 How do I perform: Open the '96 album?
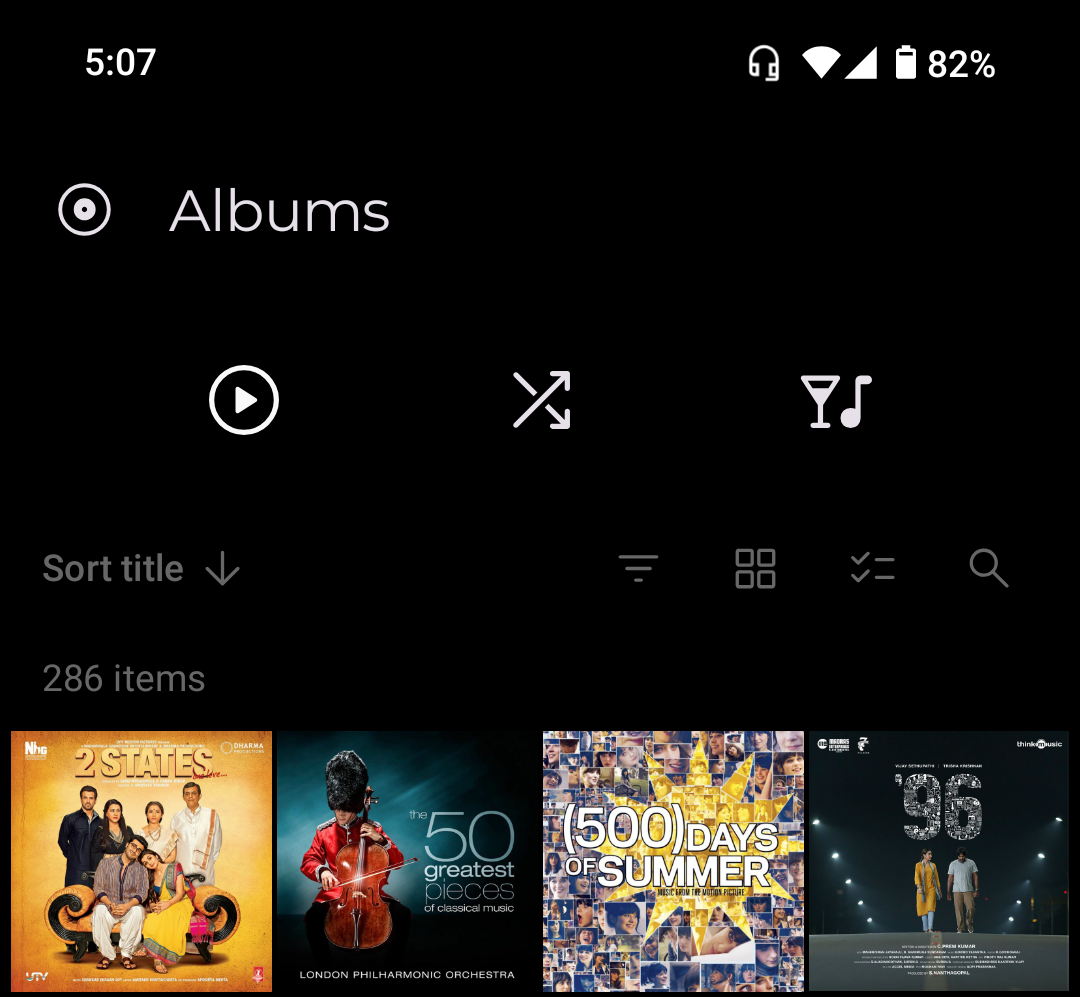point(938,861)
